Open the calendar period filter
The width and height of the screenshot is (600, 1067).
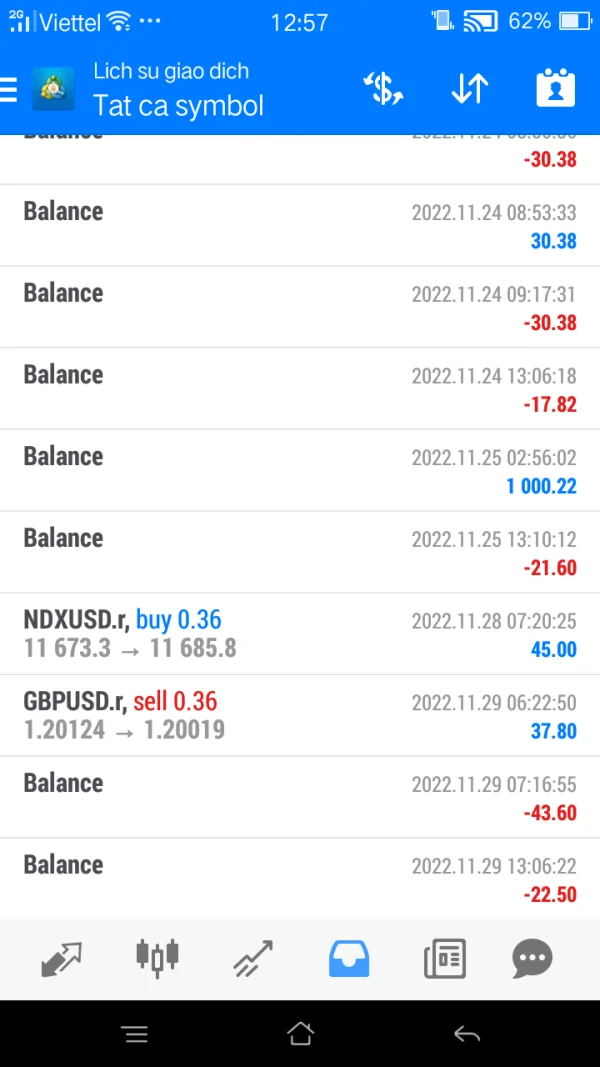pos(555,89)
